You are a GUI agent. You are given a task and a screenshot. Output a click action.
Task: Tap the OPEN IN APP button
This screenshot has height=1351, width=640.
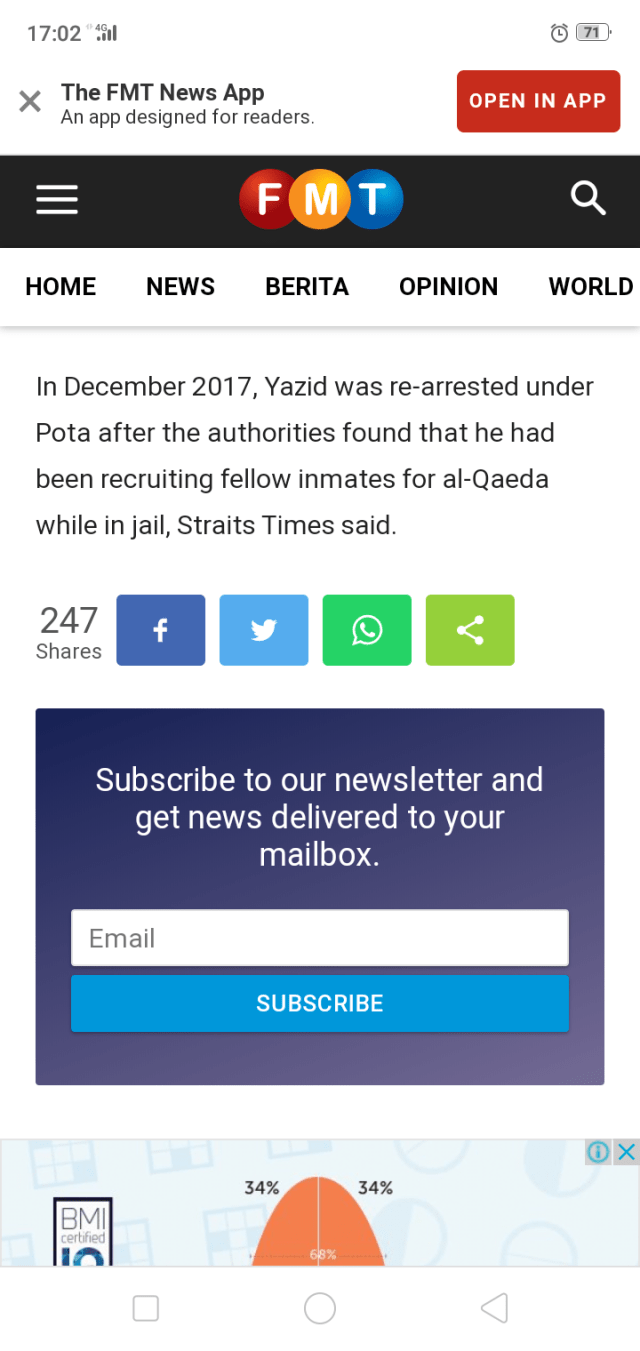pos(538,101)
